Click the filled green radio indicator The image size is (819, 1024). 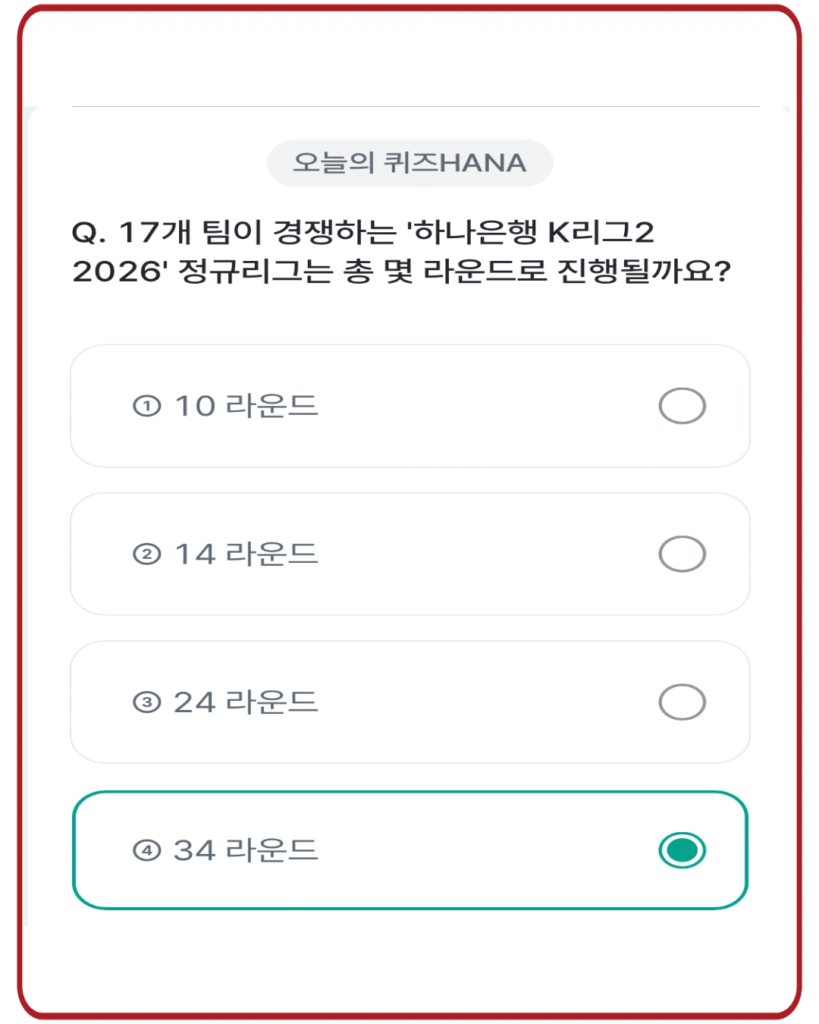682,851
